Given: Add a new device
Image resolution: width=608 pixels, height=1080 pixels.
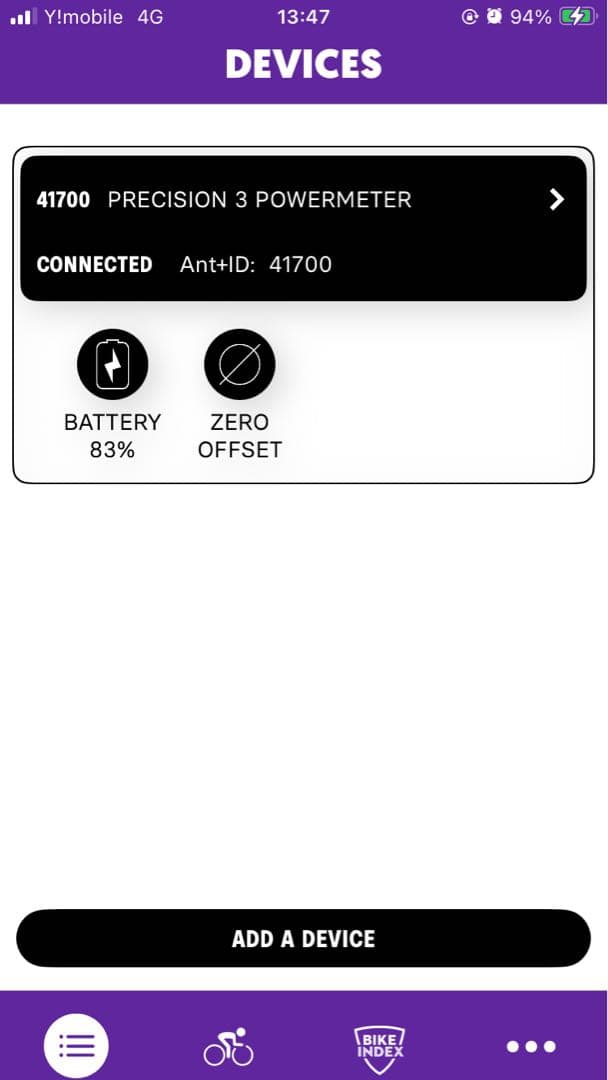Looking at the screenshot, I should click(x=303, y=938).
